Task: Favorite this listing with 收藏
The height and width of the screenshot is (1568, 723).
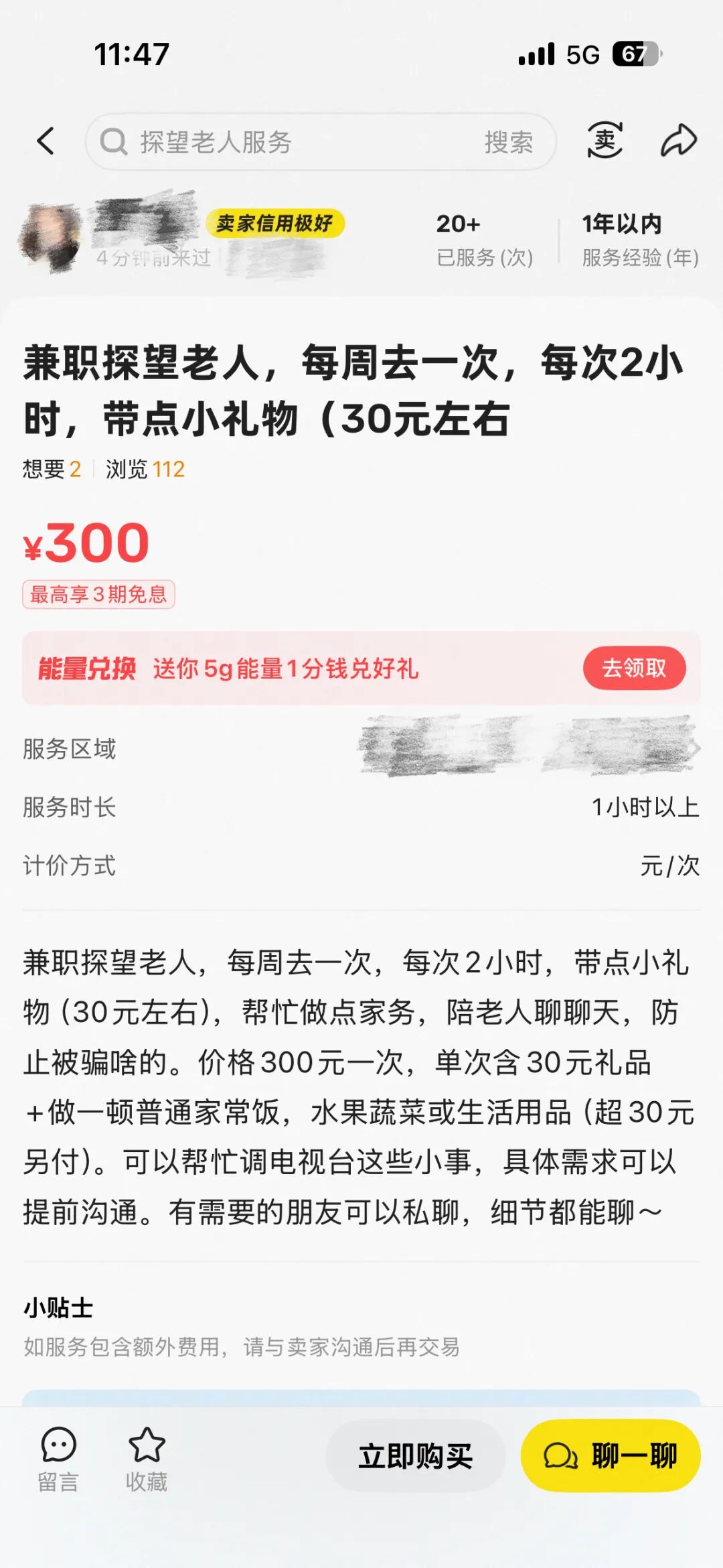Action: [x=147, y=1459]
